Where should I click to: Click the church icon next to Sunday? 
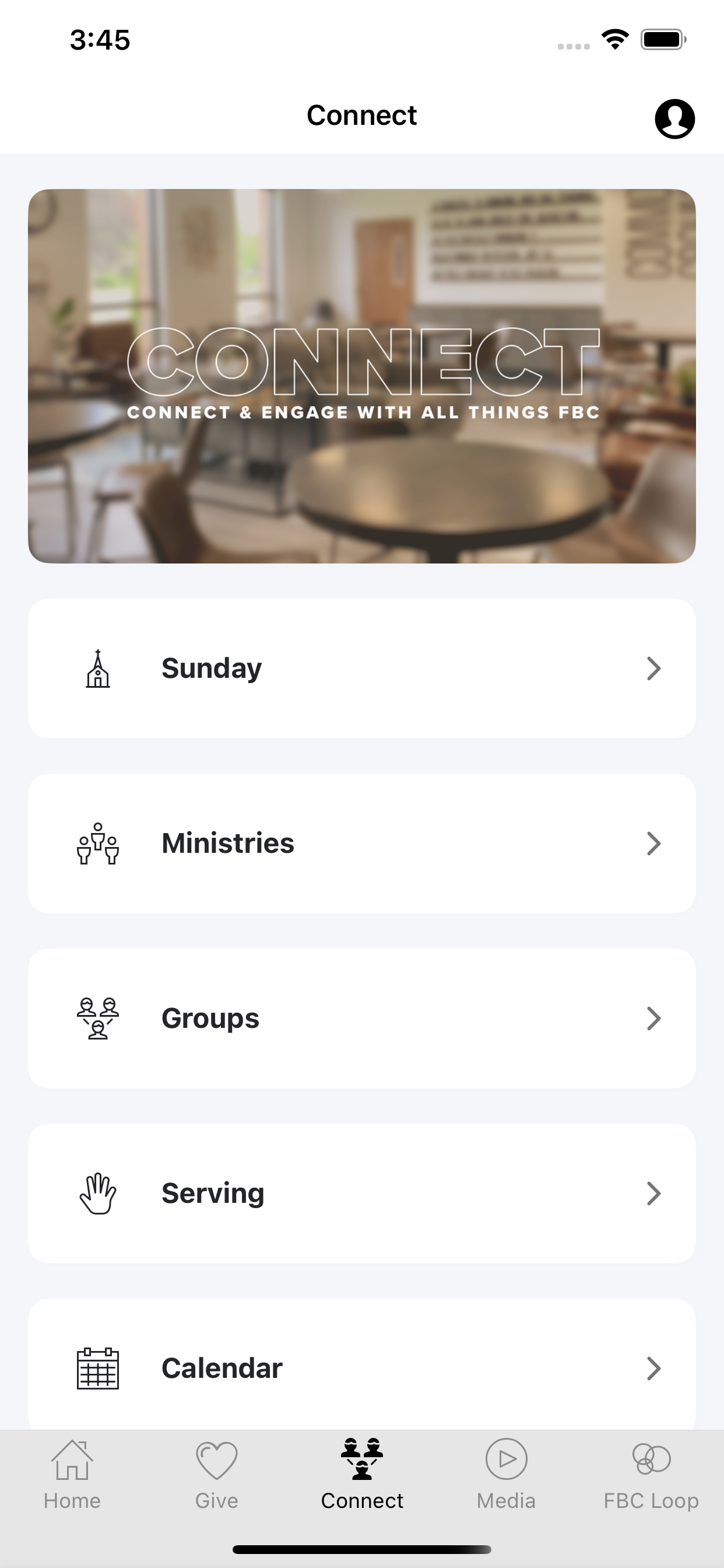97,668
